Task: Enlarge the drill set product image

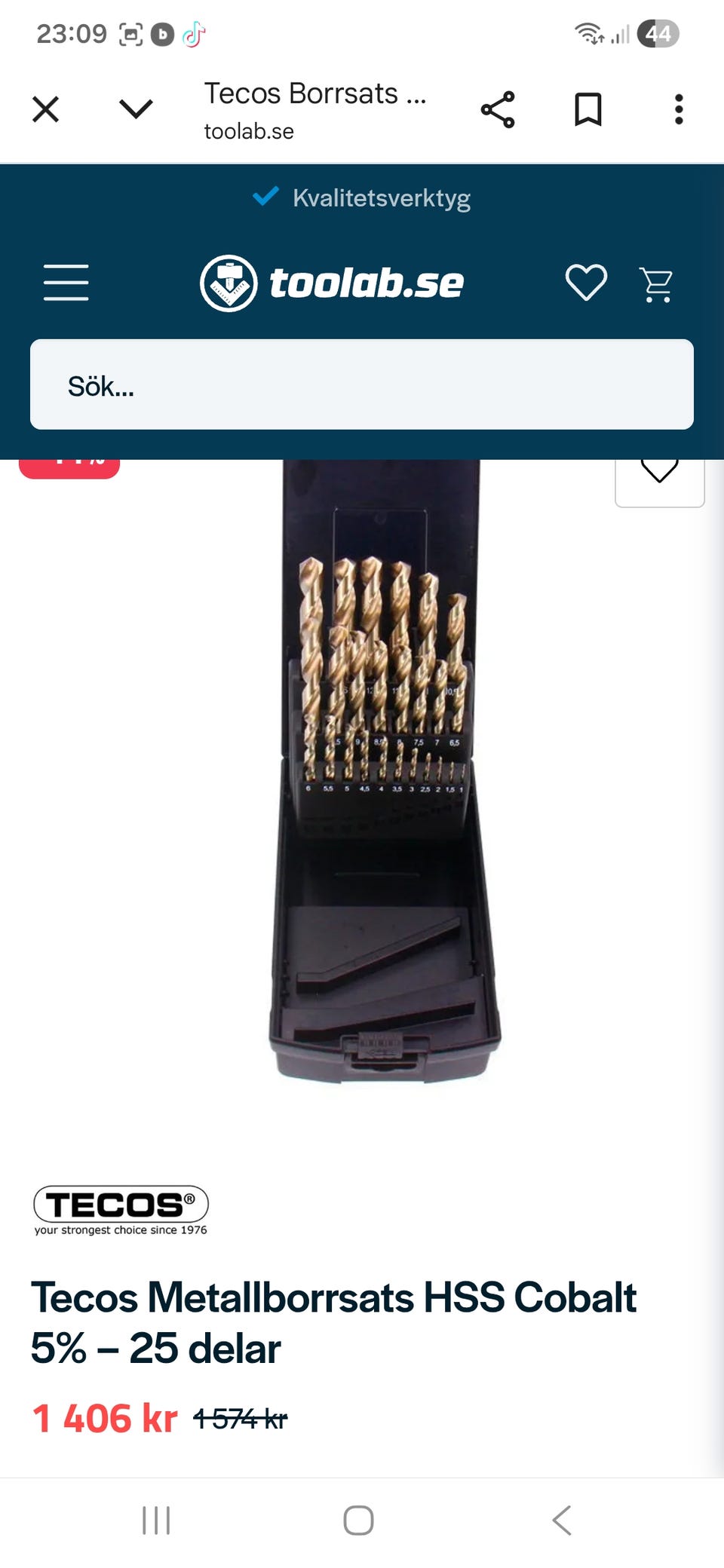Action: coord(385,769)
